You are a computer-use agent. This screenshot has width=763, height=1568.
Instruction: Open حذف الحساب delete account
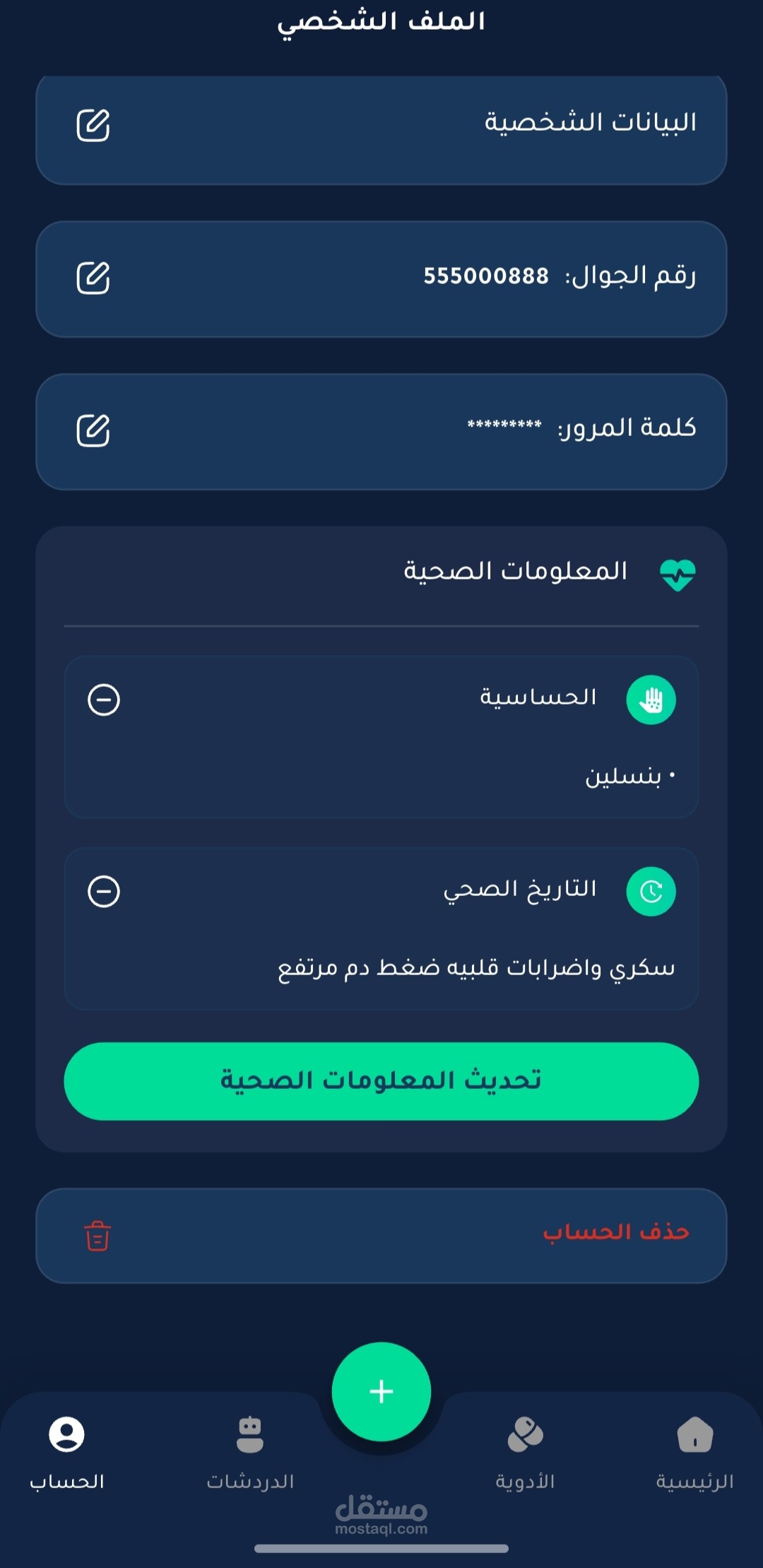381,1235
